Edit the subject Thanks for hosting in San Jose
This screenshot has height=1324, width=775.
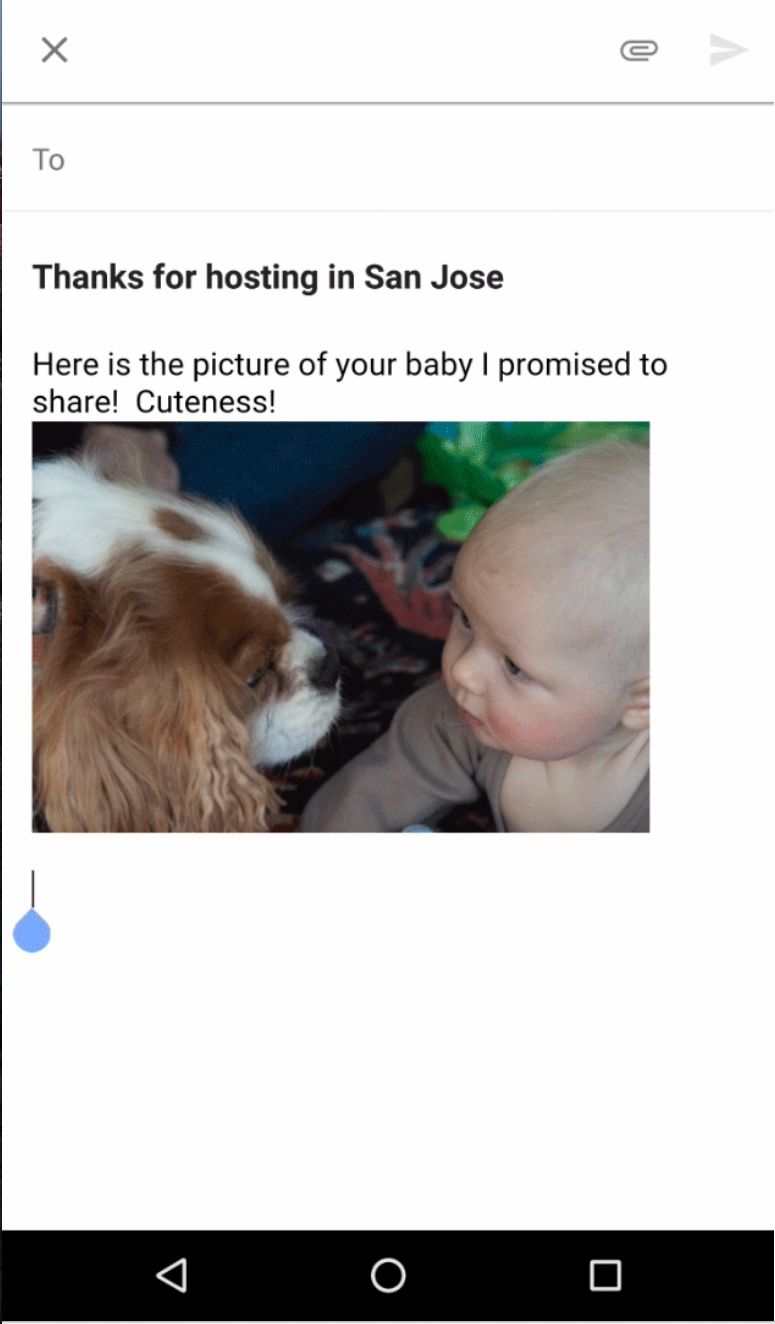click(268, 277)
